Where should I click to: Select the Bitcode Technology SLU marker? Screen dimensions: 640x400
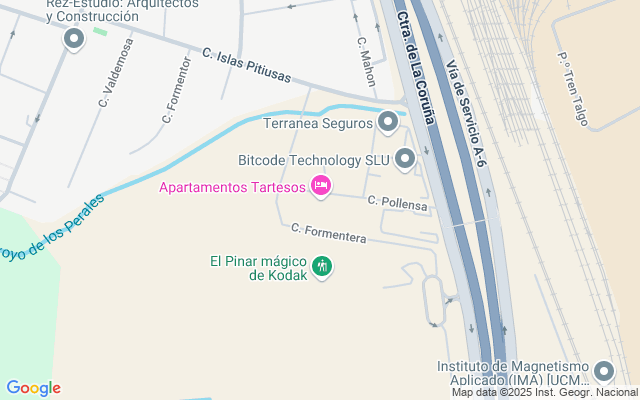point(405,158)
